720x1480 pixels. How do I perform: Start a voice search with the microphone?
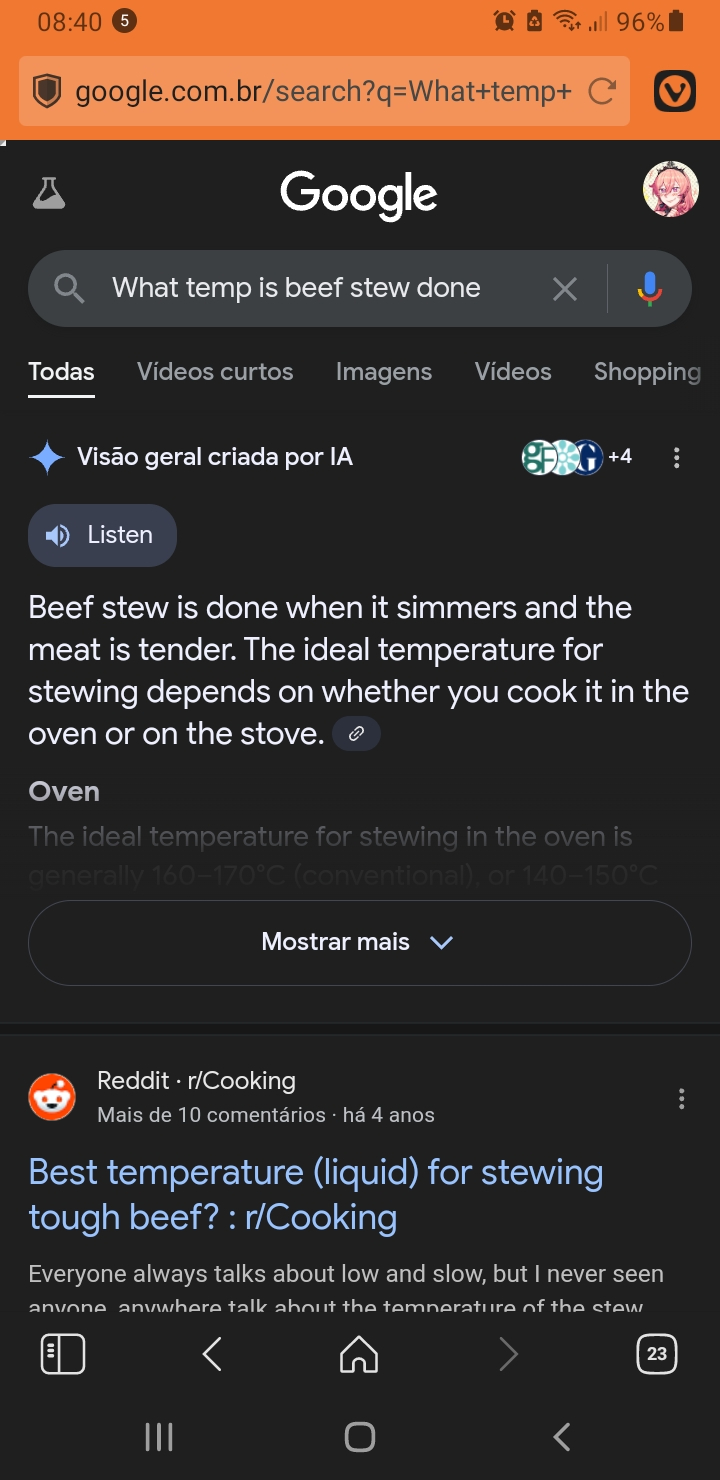(649, 289)
